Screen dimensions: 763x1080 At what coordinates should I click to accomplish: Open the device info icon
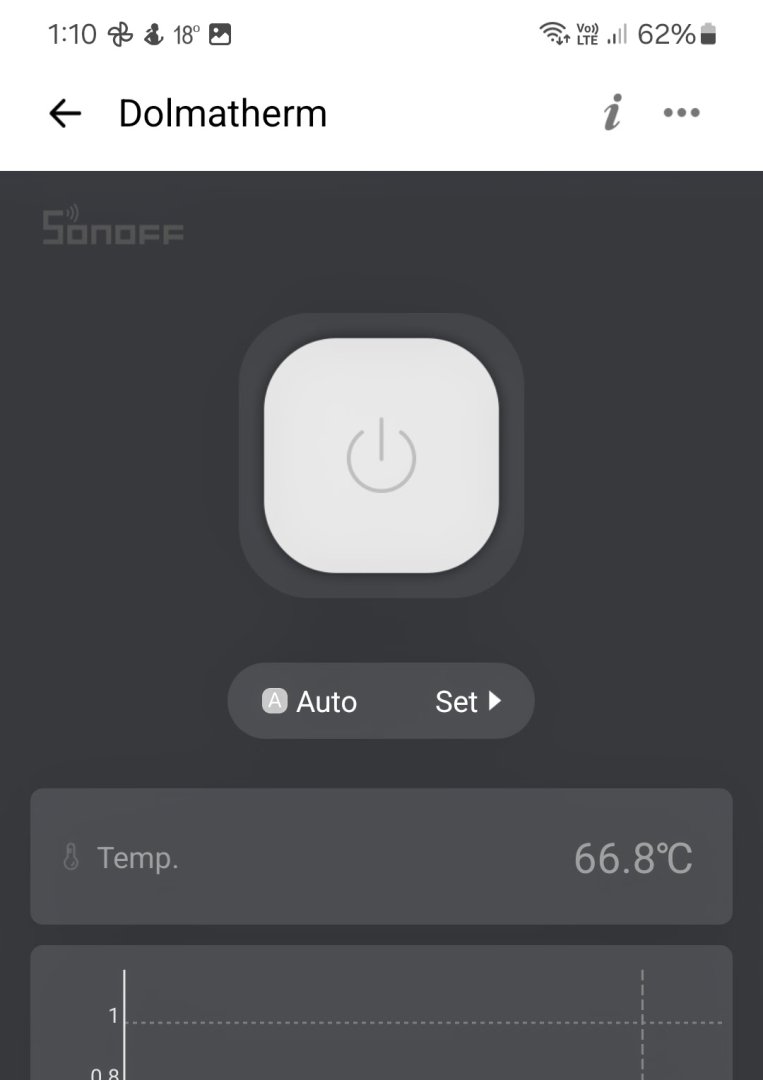pos(612,113)
